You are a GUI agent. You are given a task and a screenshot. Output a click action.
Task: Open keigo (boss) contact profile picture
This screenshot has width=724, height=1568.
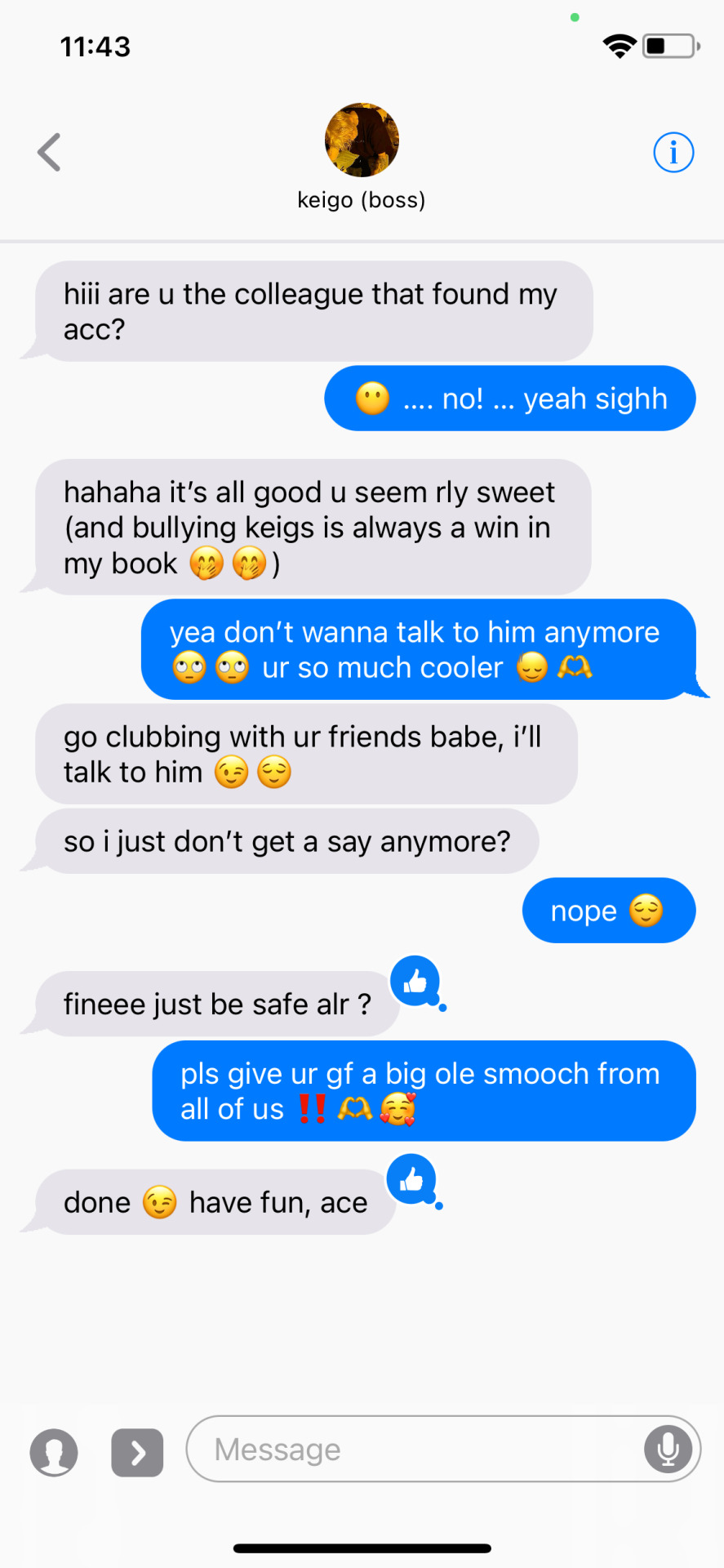pyautogui.click(x=362, y=140)
